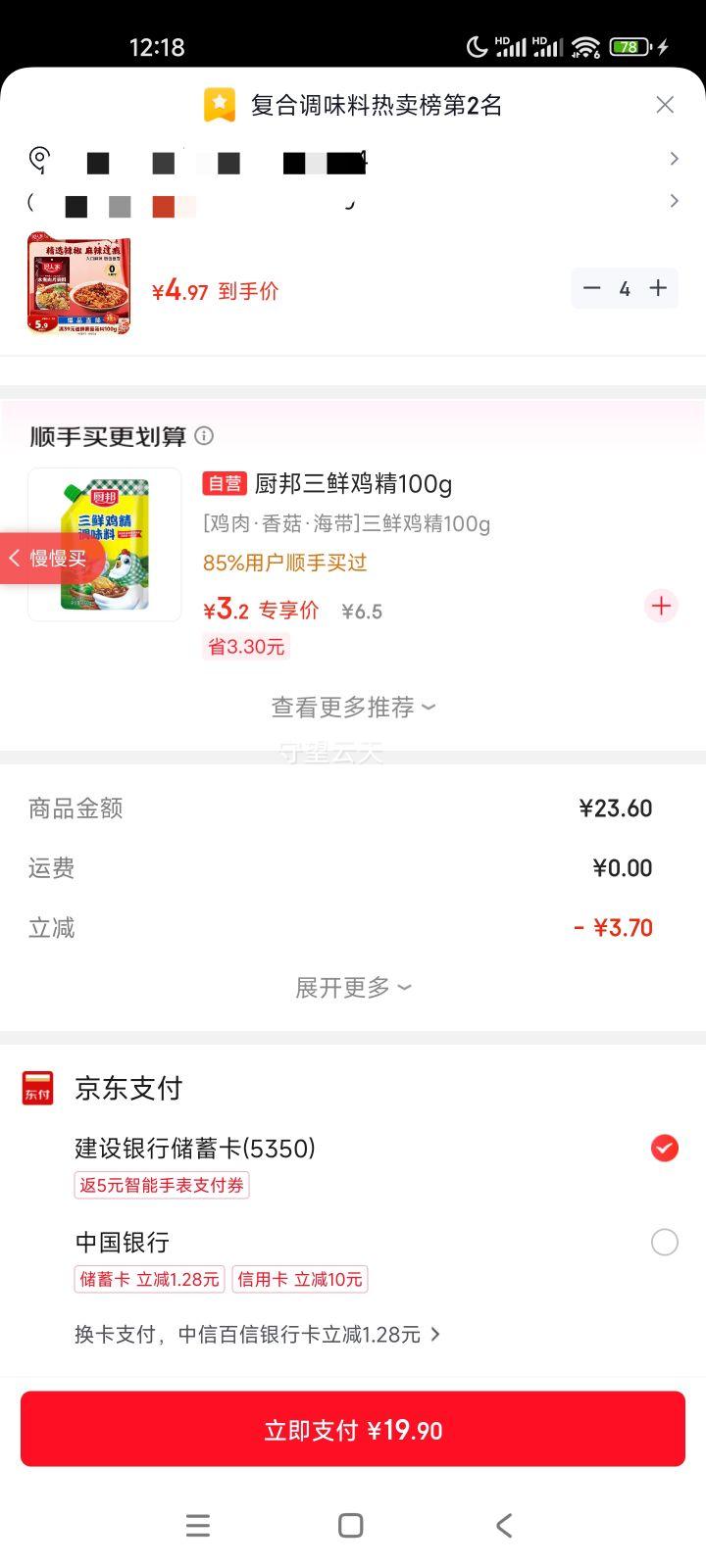The height and width of the screenshot is (1568, 706).
Task: Click the info icon next to 顺手买更划算
Action: pos(204,435)
